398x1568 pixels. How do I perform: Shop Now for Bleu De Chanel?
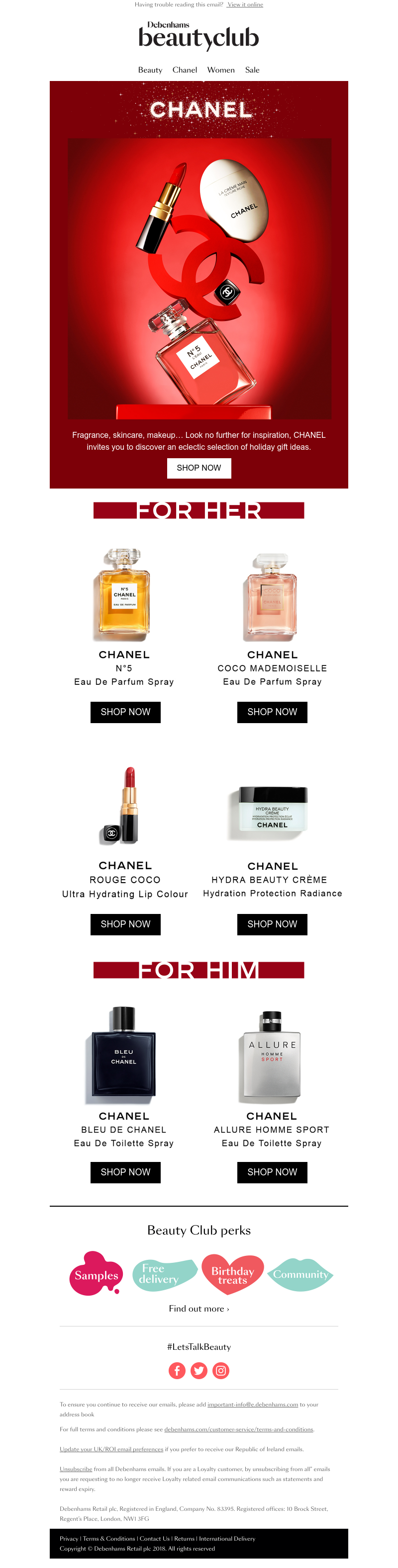[125, 1172]
